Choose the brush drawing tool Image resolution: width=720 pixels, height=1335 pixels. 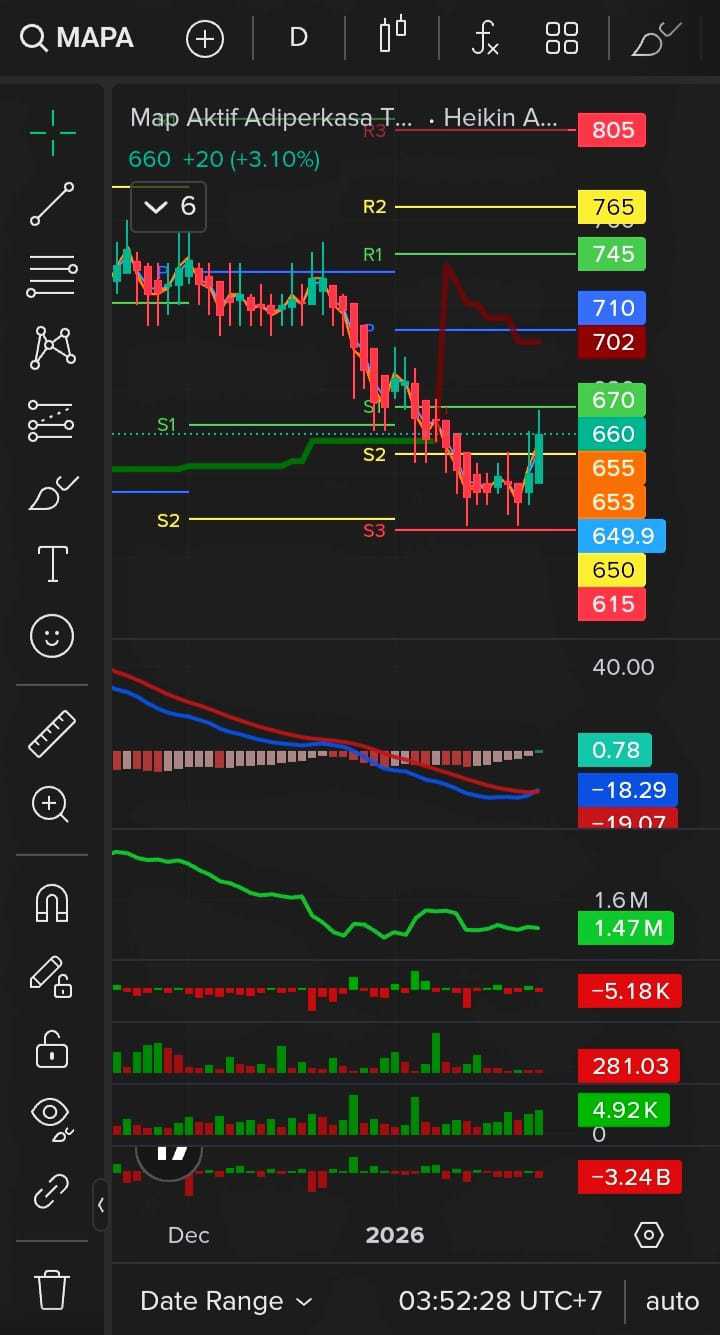52,494
